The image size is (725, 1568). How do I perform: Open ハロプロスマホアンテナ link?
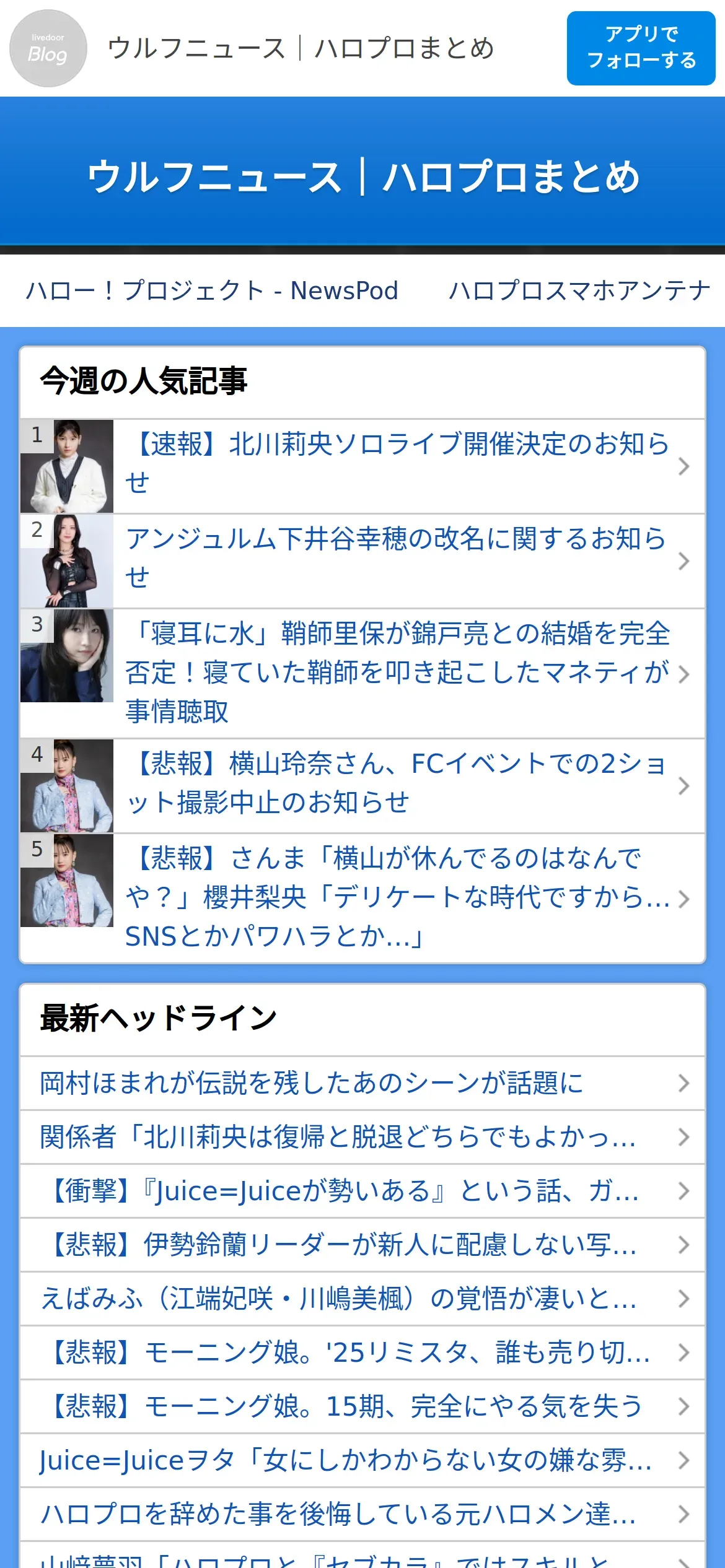click(579, 290)
